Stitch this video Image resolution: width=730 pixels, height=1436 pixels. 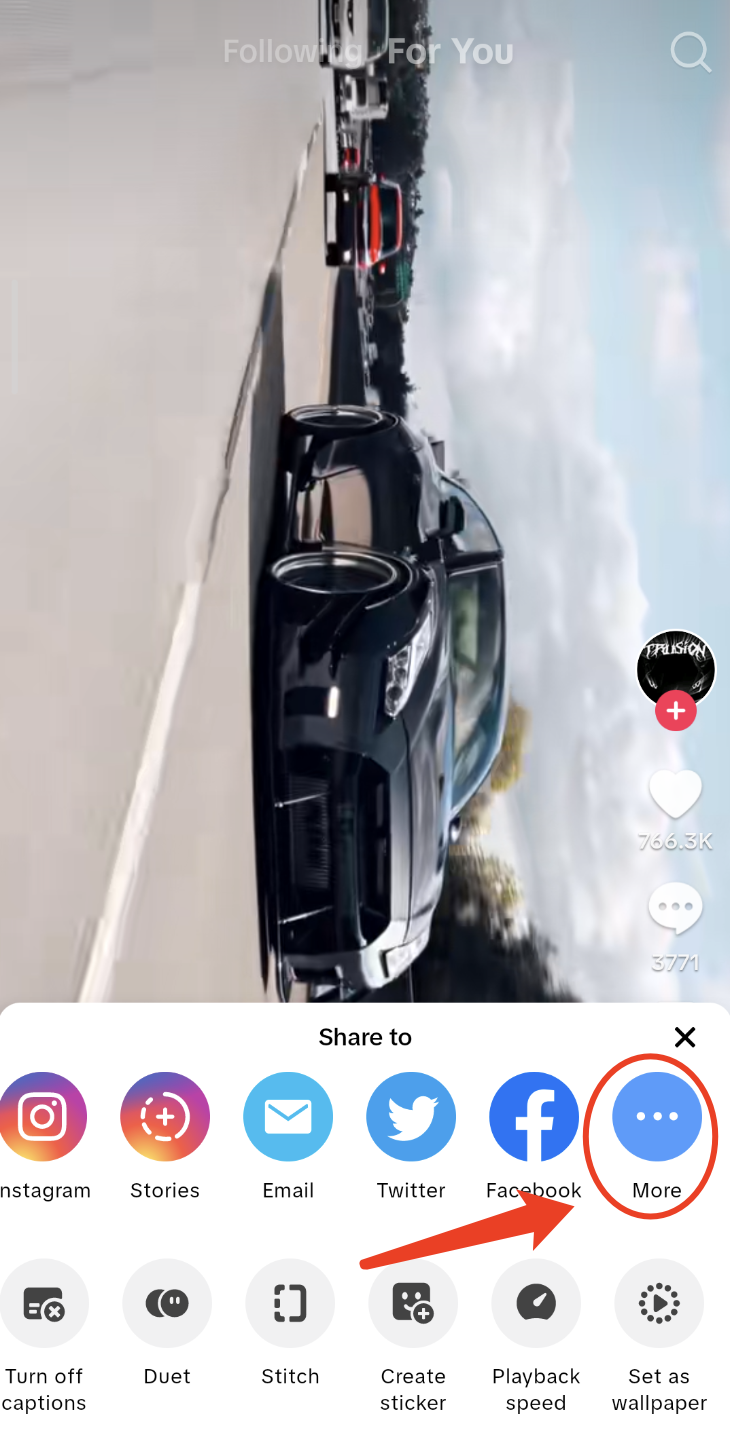(290, 1303)
